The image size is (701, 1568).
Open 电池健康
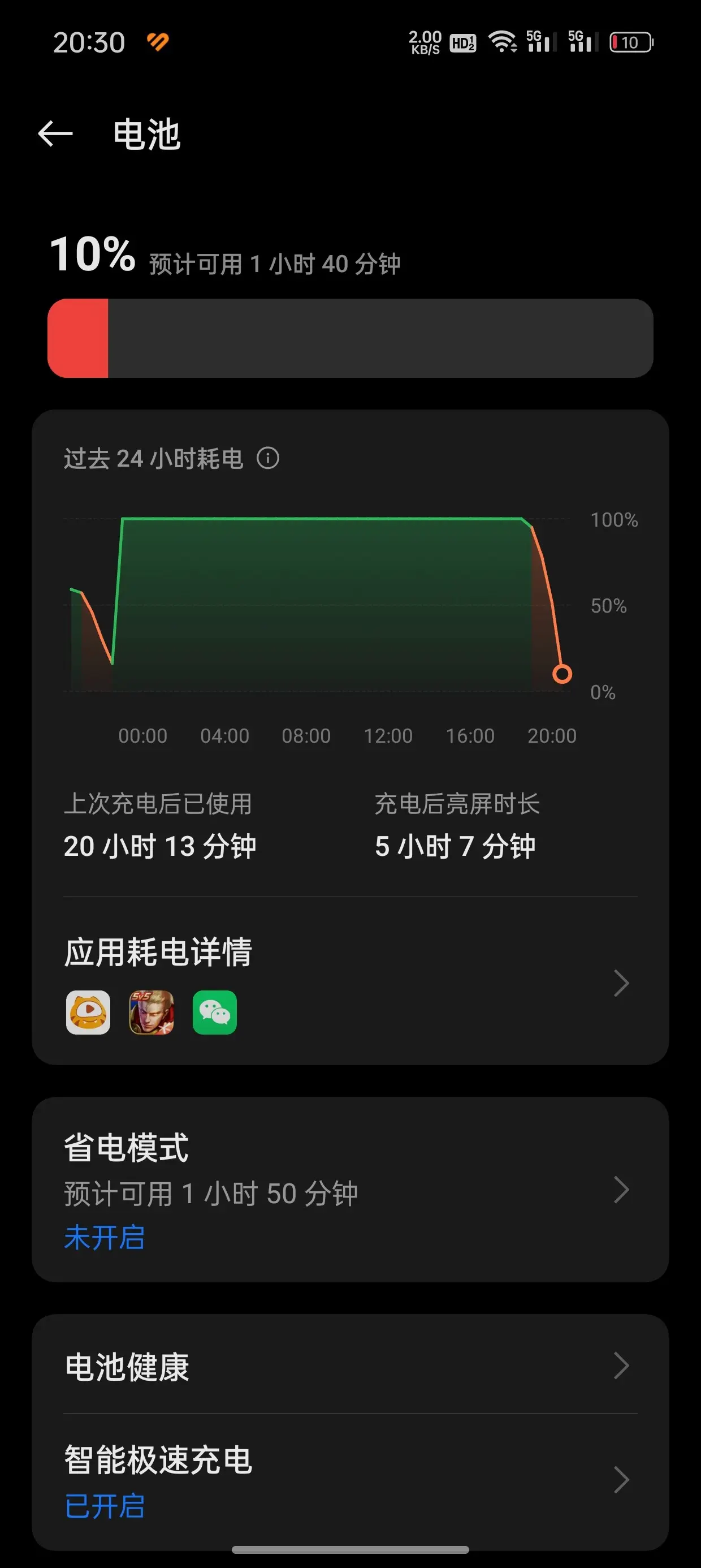350,1366
